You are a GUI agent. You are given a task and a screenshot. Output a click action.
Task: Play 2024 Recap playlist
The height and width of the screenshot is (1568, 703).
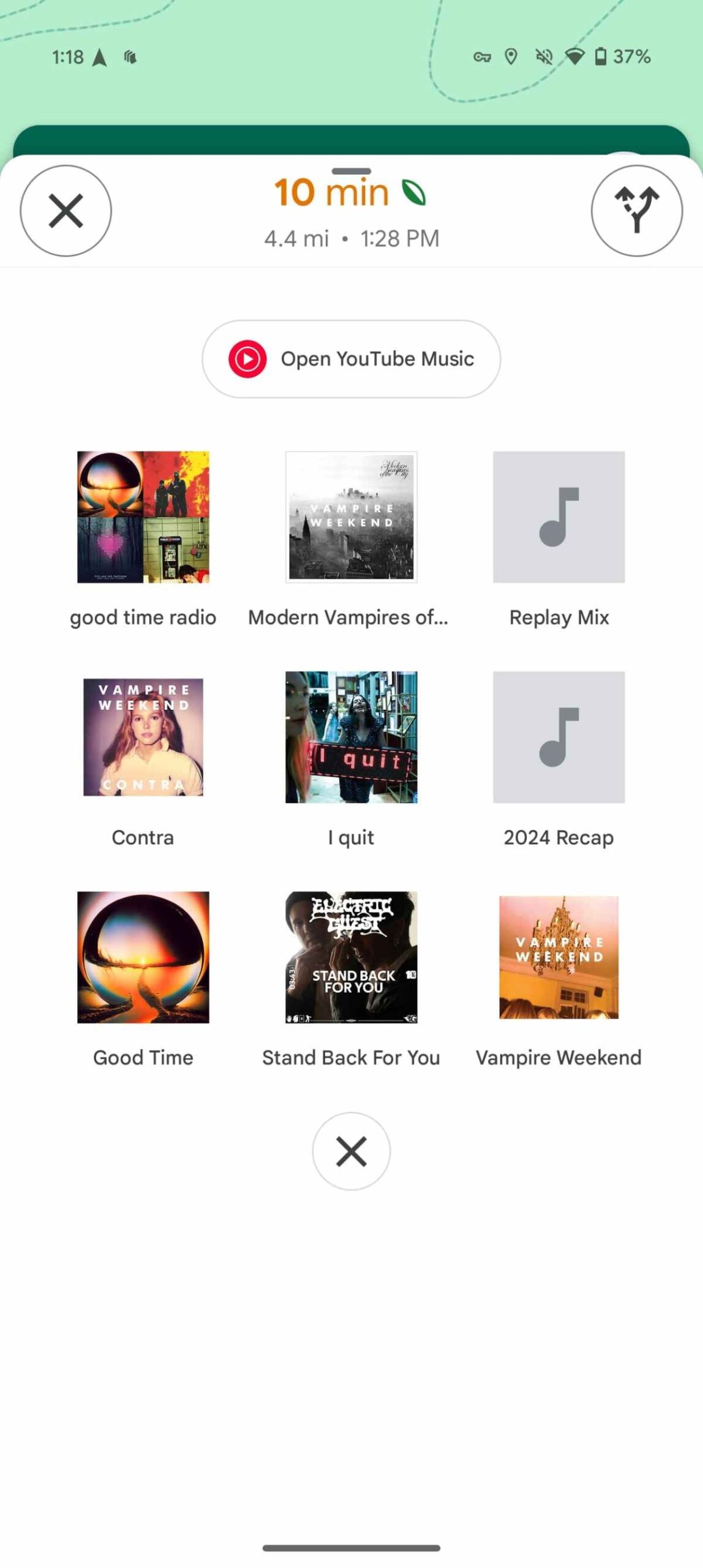(558, 737)
